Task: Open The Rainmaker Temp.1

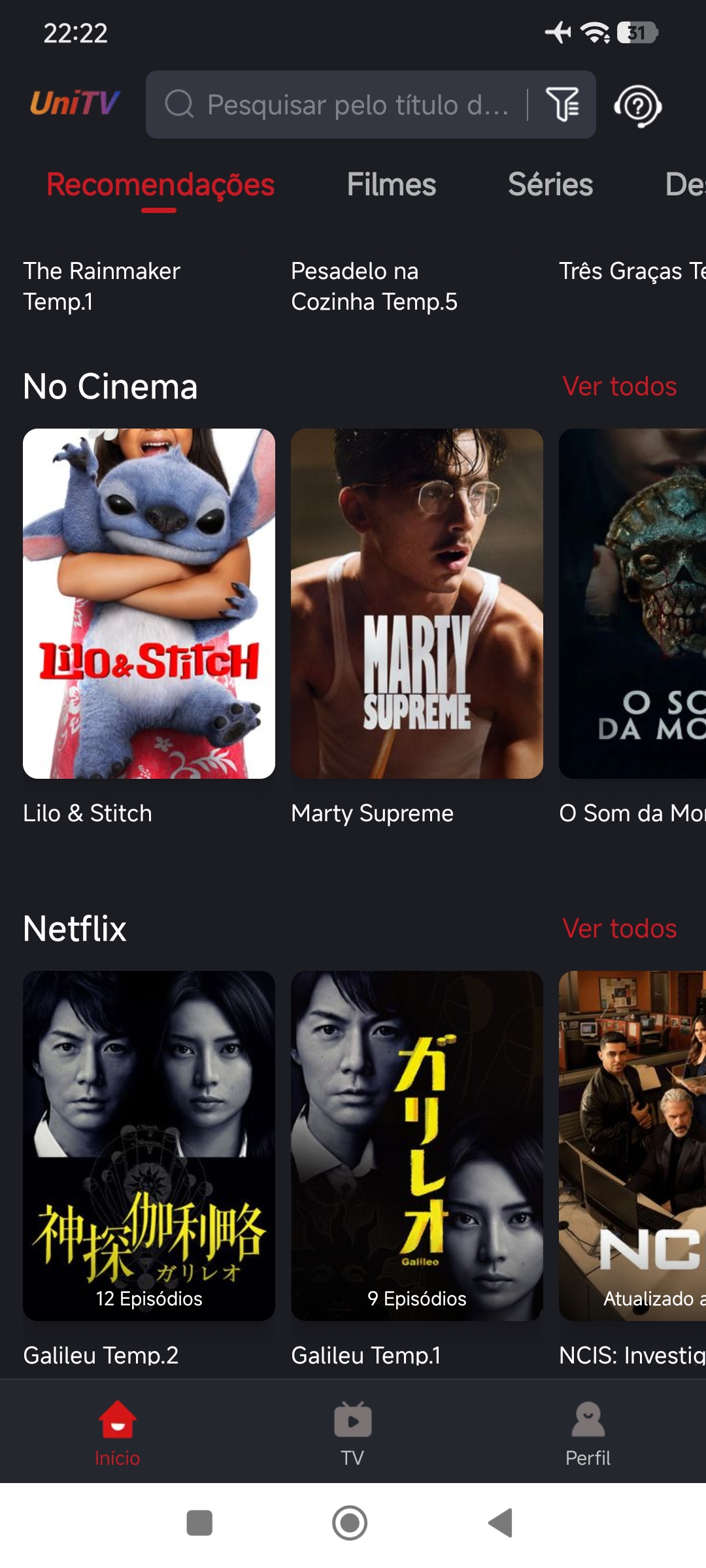Action: [102, 286]
